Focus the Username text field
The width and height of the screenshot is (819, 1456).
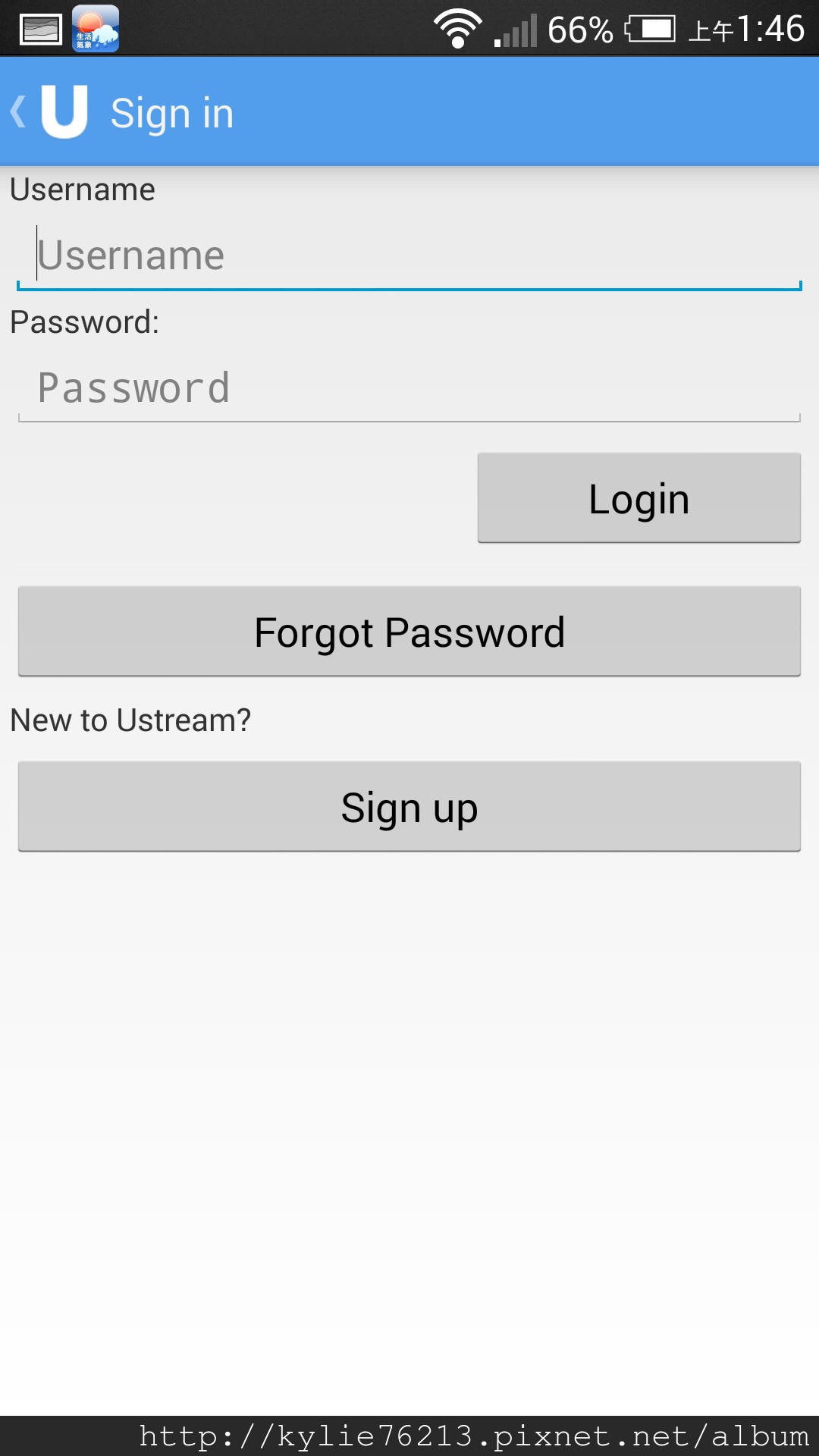click(x=409, y=256)
